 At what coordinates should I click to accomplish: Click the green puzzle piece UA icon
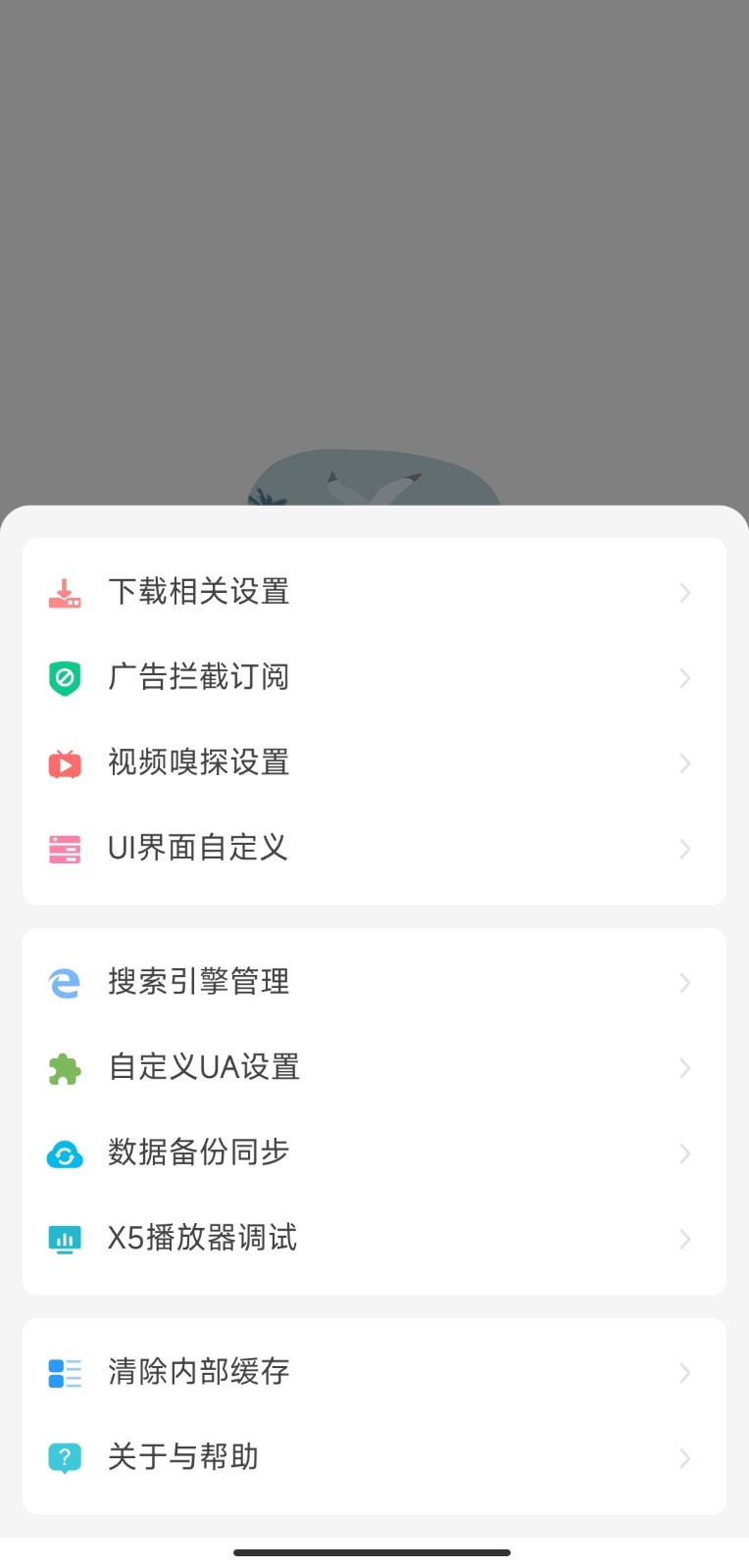click(64, 1067)
